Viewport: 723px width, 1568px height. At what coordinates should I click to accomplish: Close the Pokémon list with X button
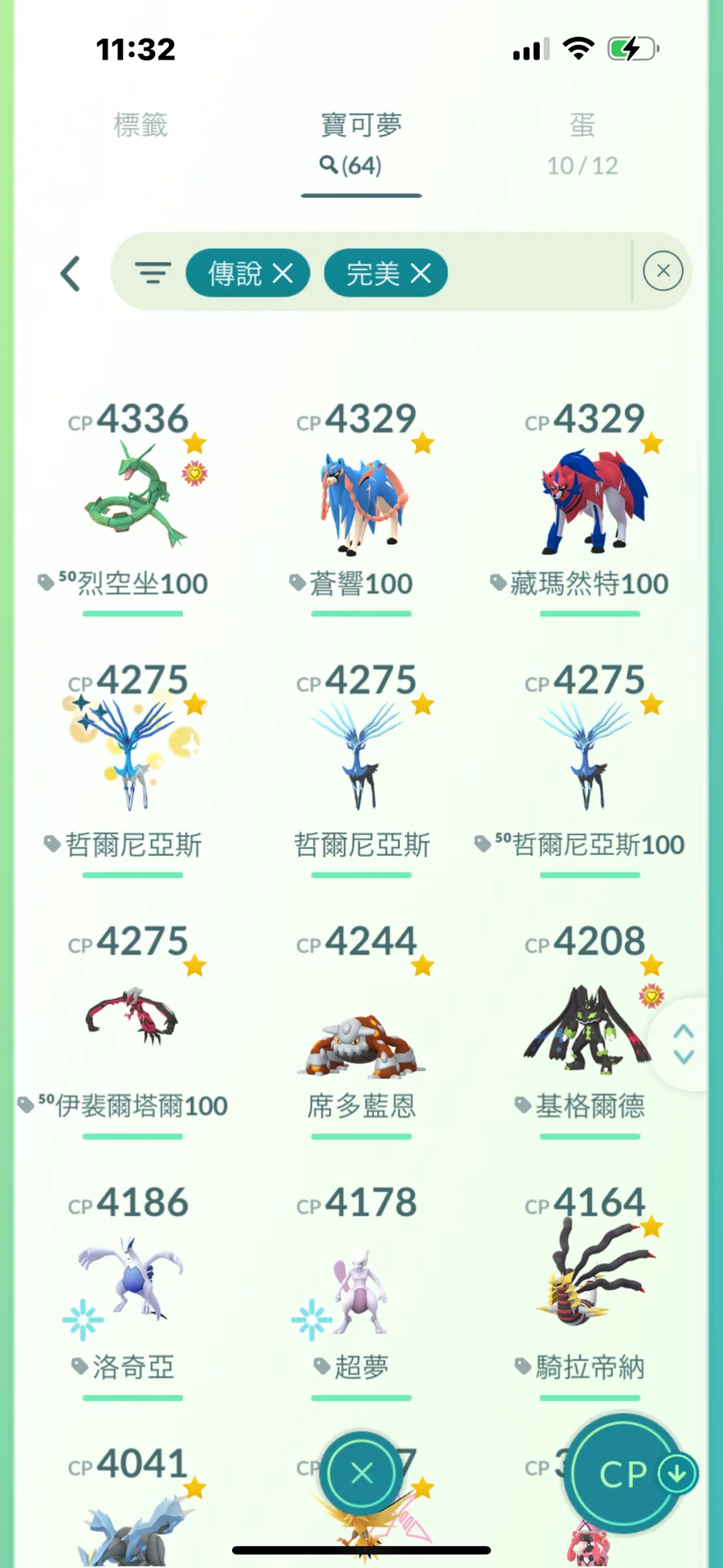(x=361, y=1472)
